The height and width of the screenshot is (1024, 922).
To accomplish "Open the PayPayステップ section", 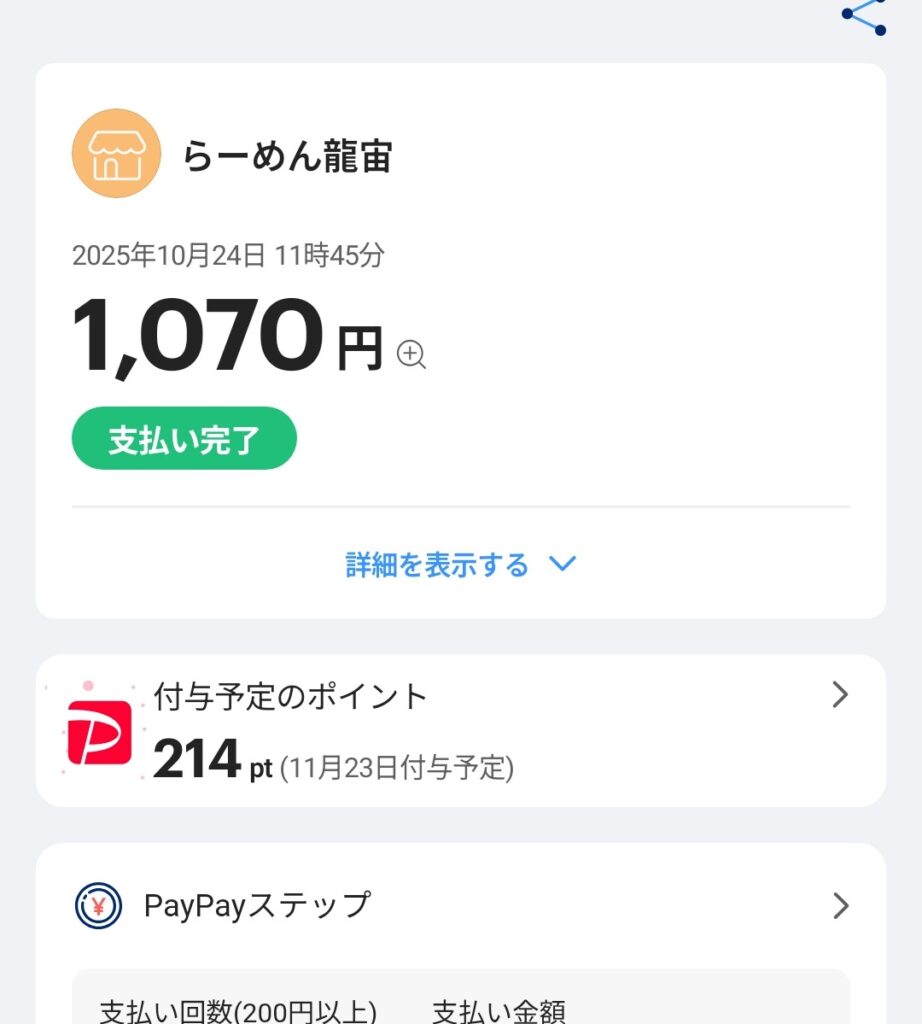I will click(460, 906).
